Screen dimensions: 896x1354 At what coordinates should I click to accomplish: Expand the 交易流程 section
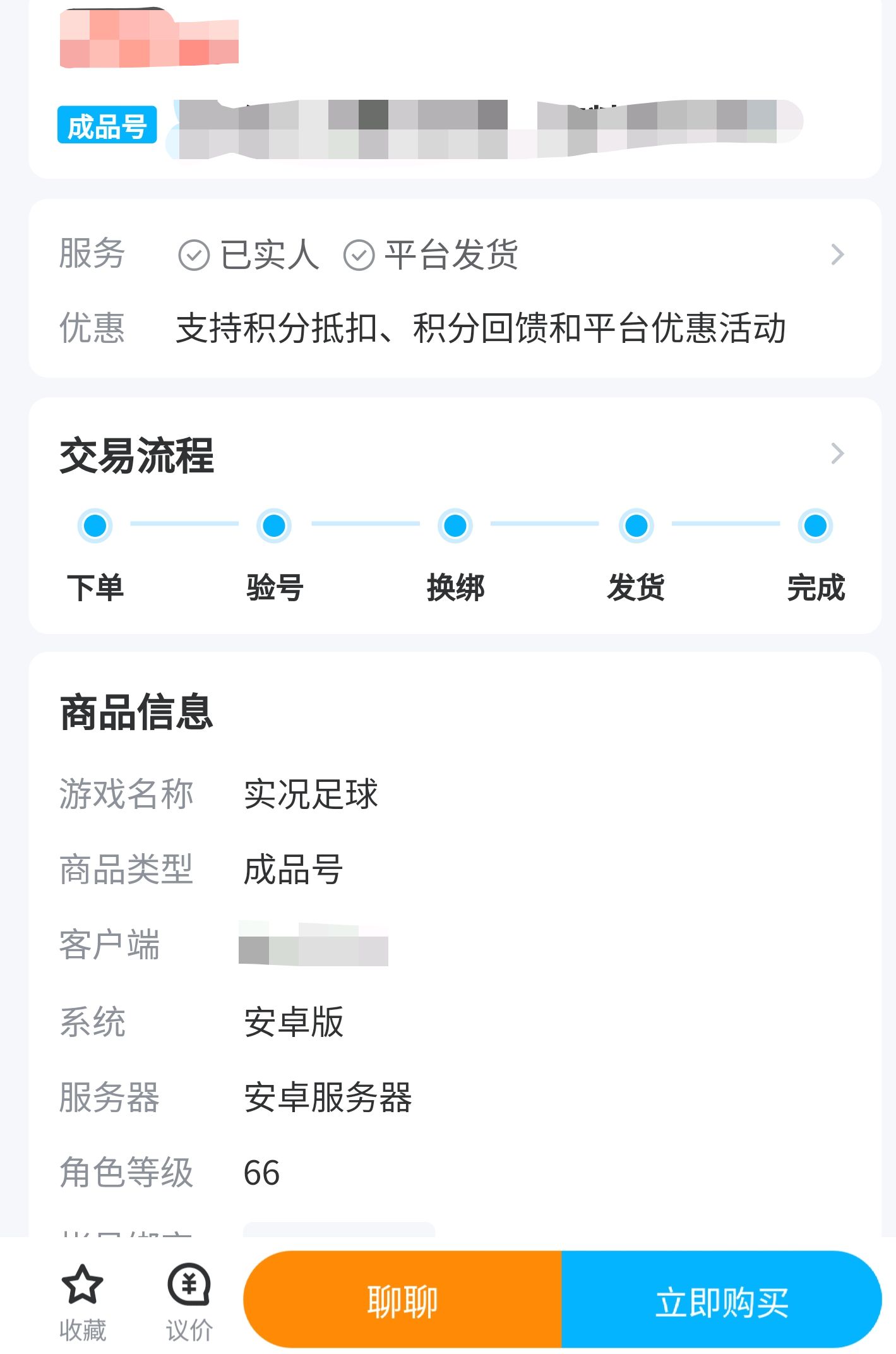click(x=837, y=453)
